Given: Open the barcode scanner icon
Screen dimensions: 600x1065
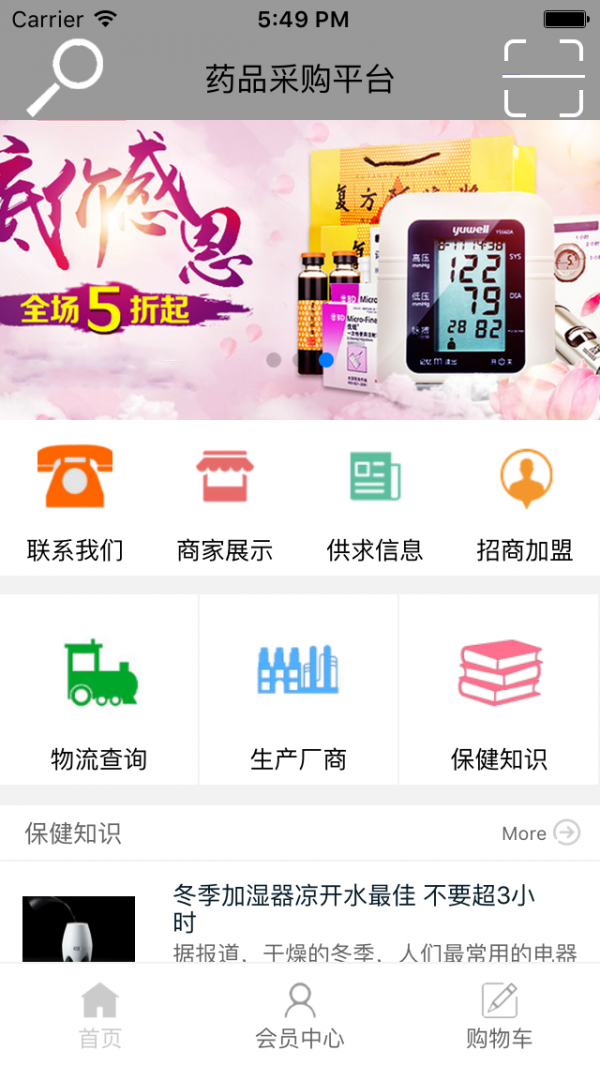Looking at the screenshot, I should pyautogui.click(x=543, y=78).
